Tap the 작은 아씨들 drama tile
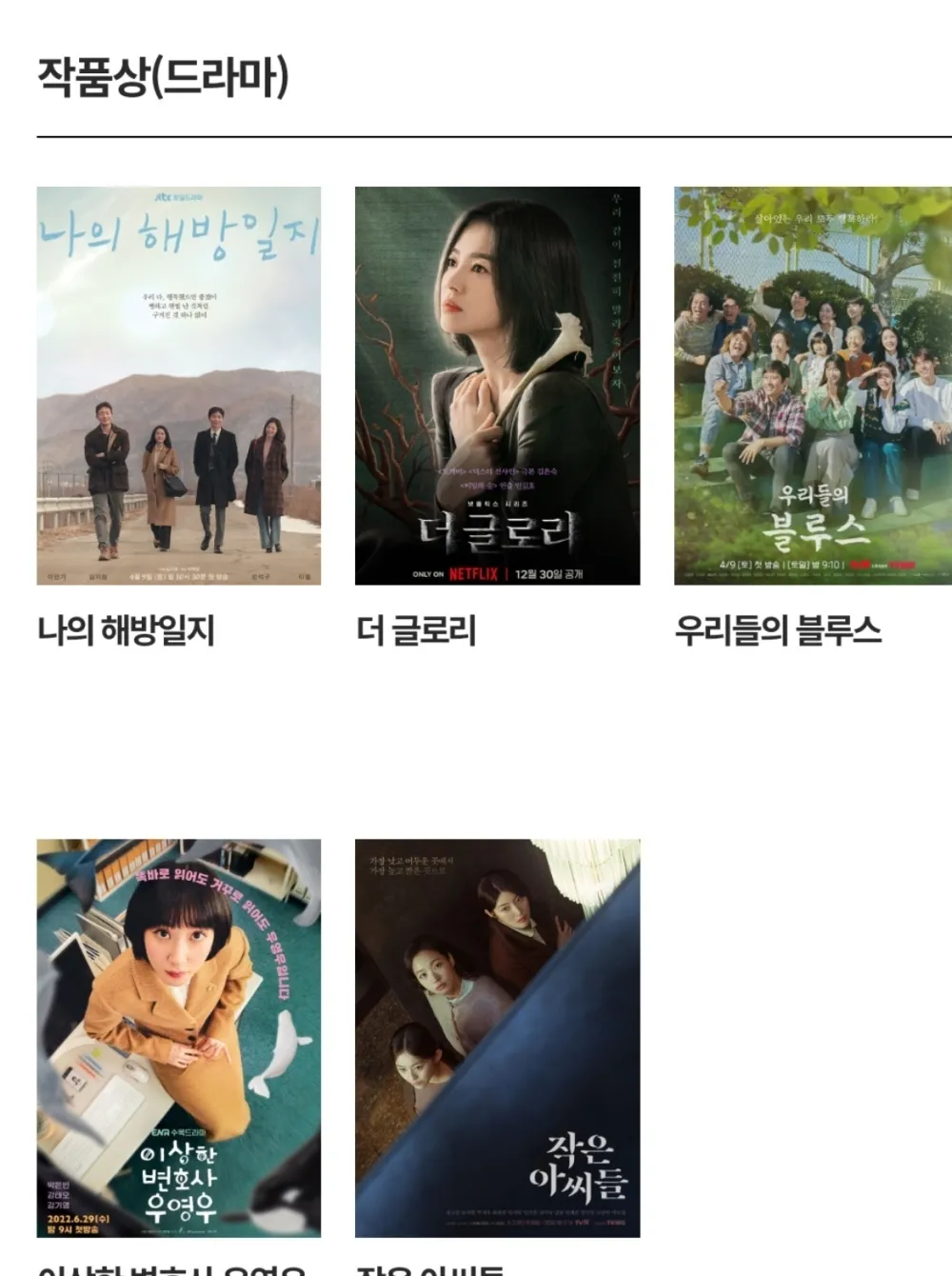Viewport: 952px width, 1276px height. point(497,1038)
